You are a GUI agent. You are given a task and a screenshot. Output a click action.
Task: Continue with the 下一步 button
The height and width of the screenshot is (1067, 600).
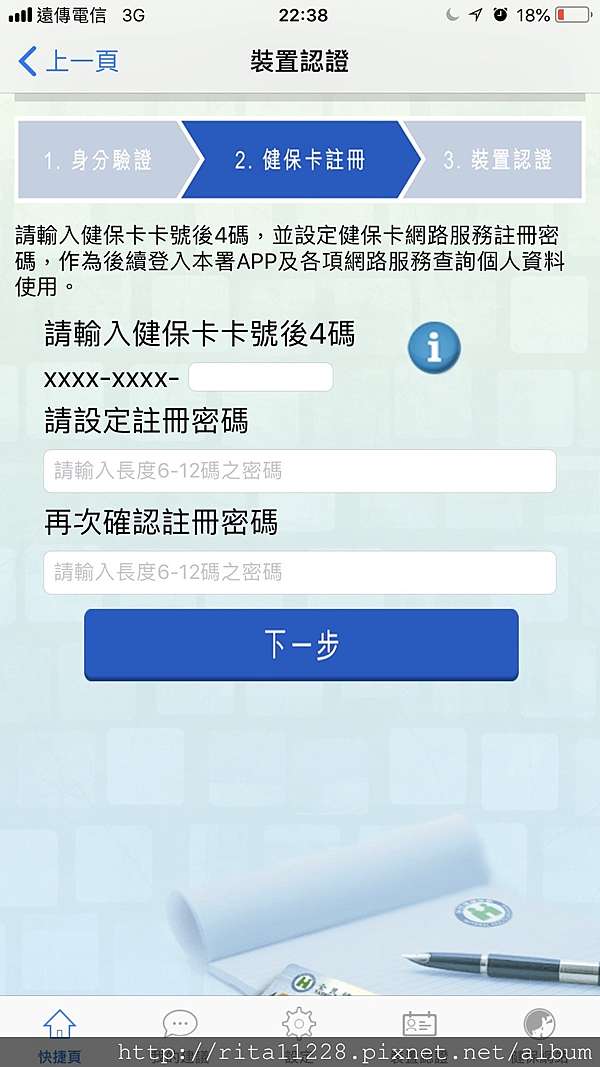[301, 644]
